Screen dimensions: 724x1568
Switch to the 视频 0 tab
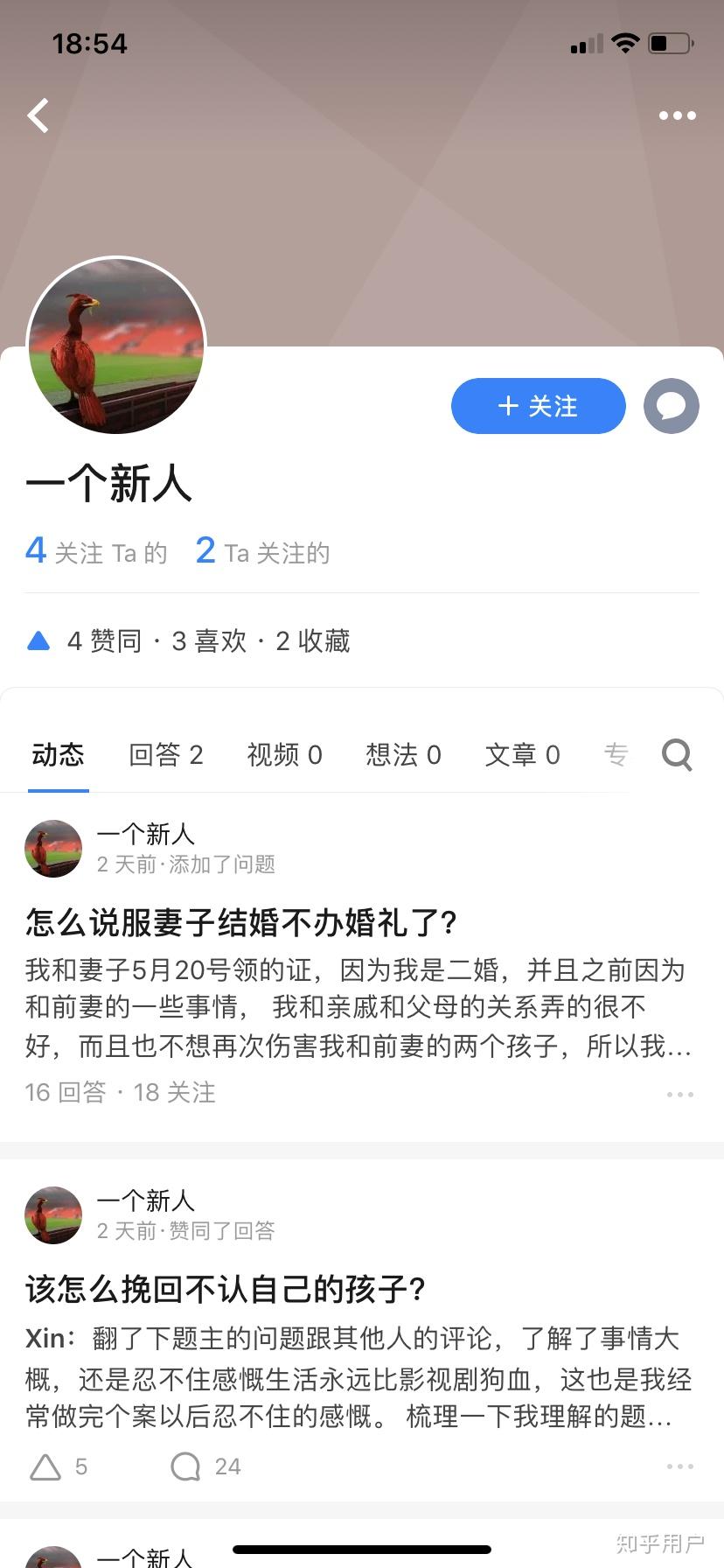(x=284, y=754)
